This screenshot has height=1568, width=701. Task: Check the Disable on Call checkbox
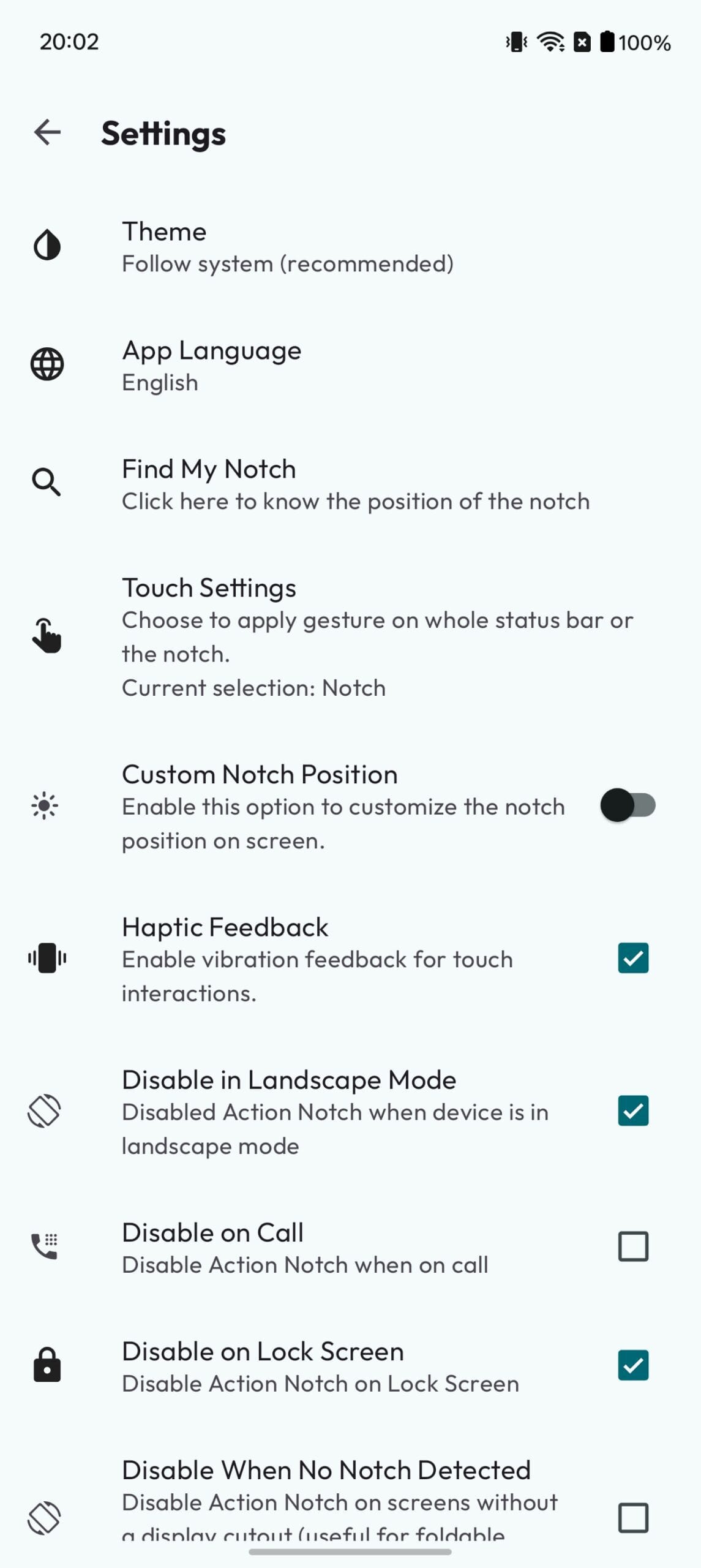633,1247
